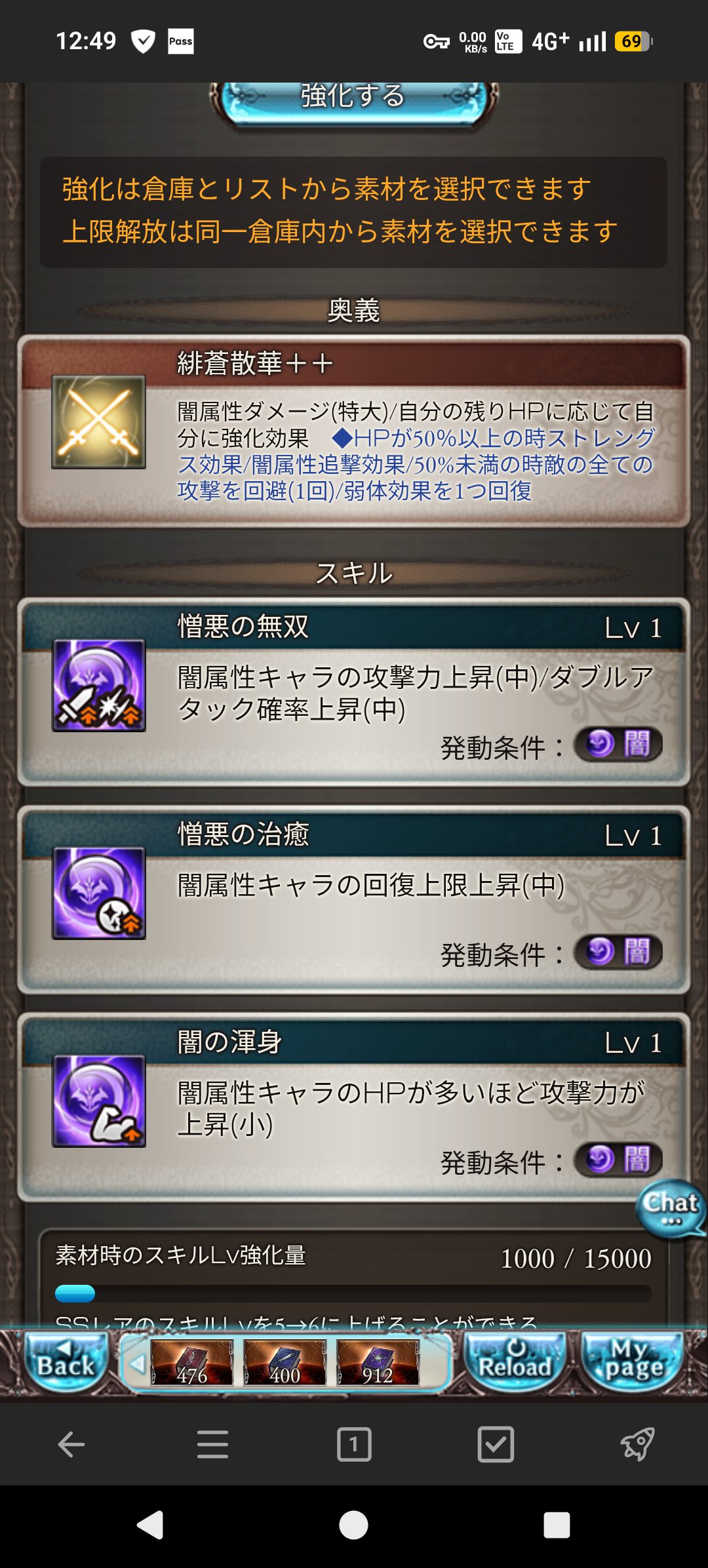The height and width of the screenshot is (1568, 708).
Task: Select the item shortcut showing 476
Action: pos(191,1363)
